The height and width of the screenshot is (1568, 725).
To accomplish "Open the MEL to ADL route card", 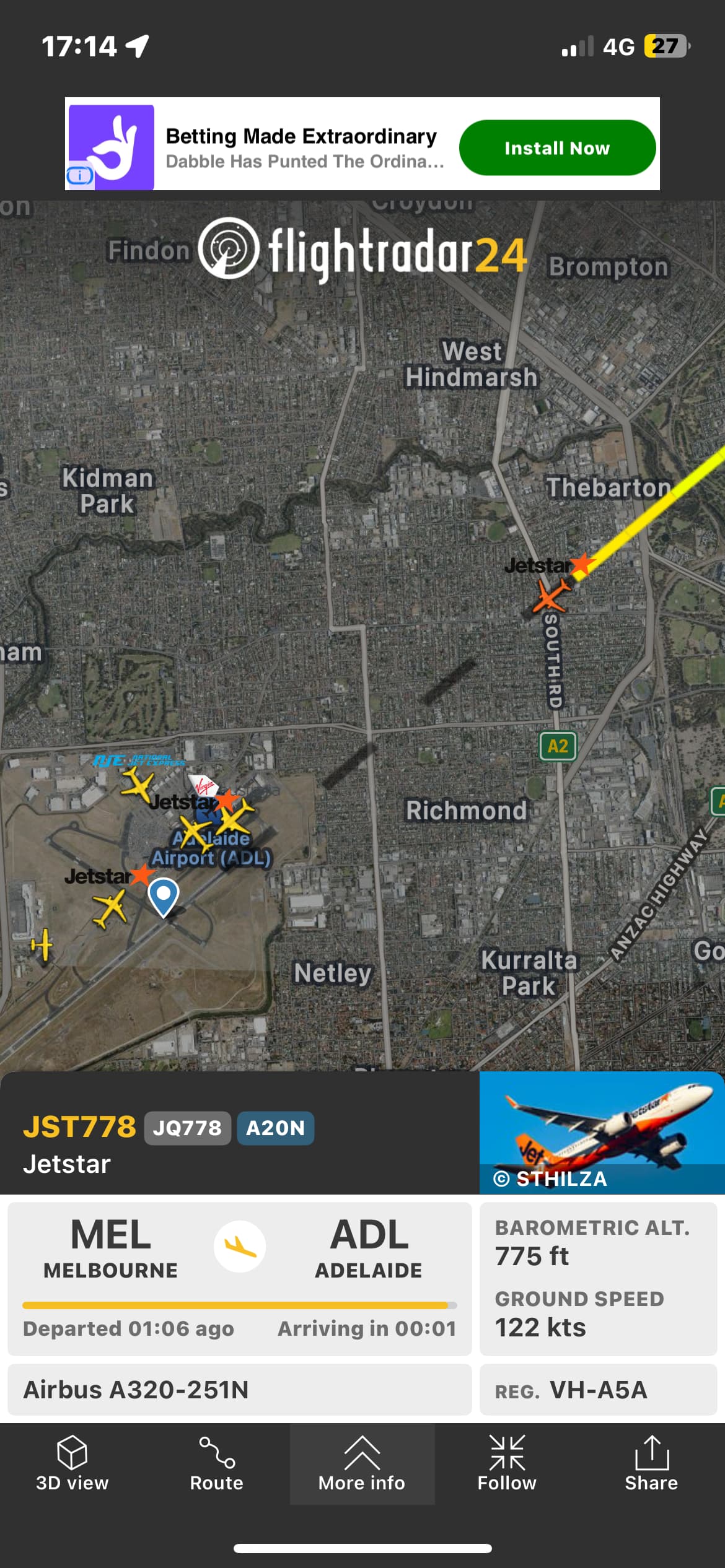I will tap(239, 1278).
